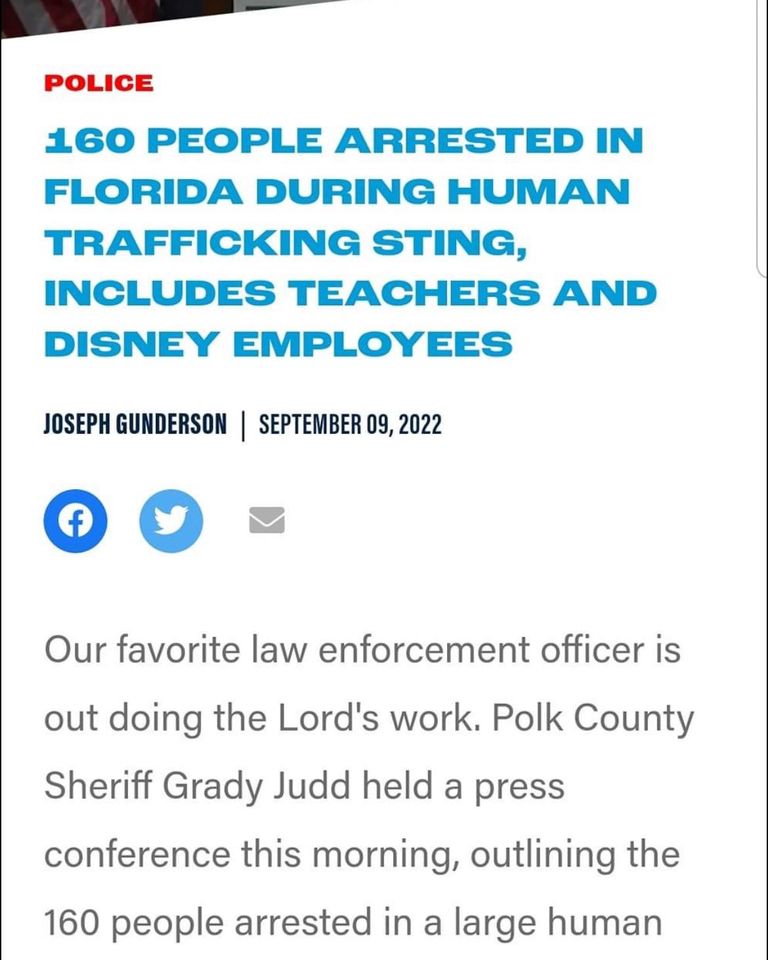Share article on Facebook
The width and height of the screenshot is (768, 960).
pos(75,521)
